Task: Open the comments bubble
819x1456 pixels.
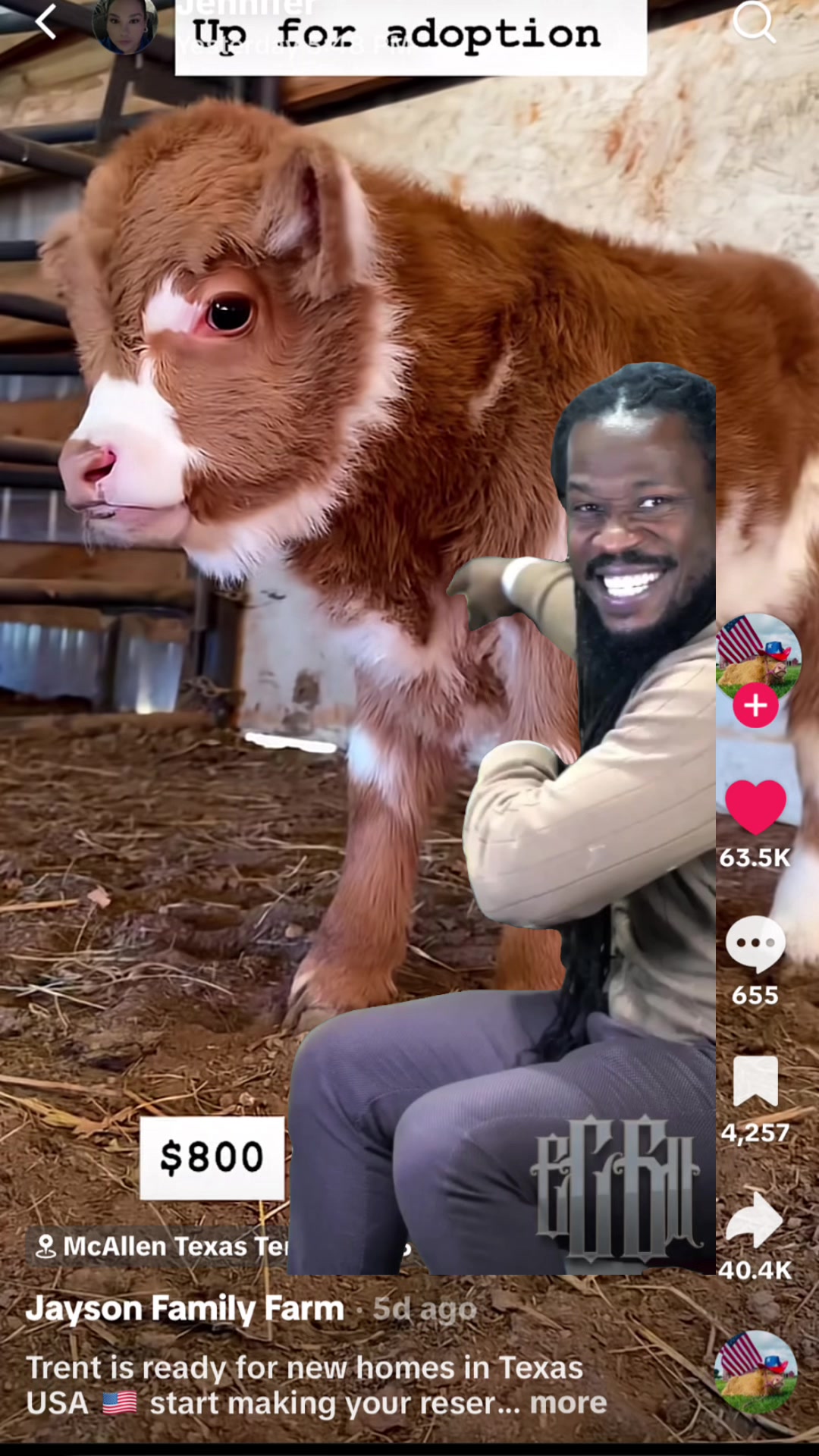Action: (755, 944)
